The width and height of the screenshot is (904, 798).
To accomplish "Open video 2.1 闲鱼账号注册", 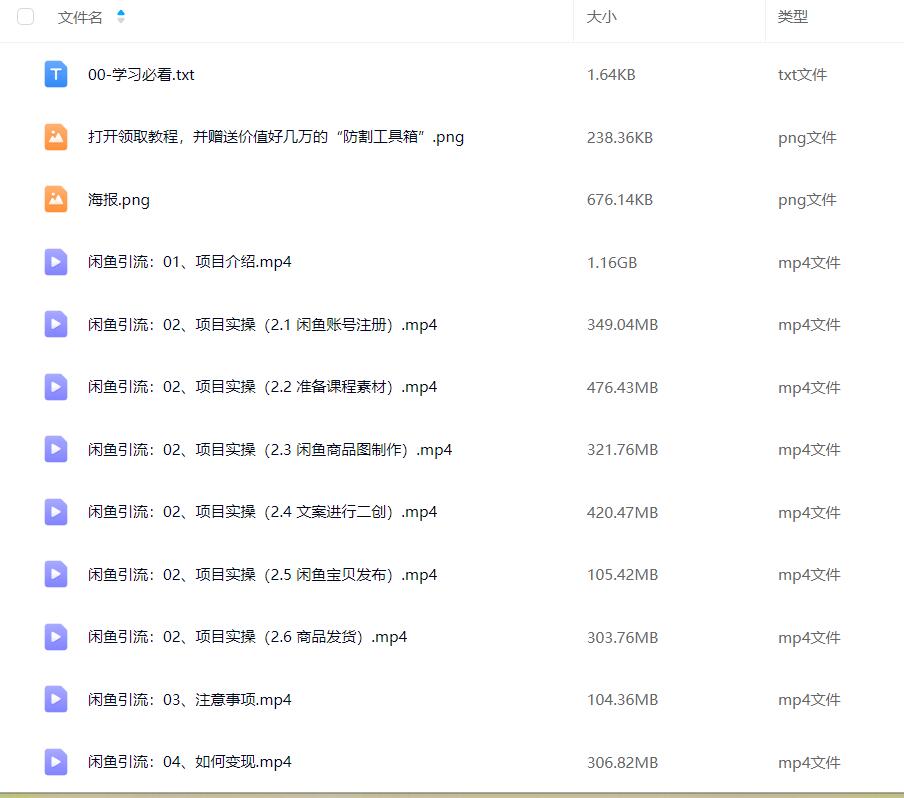I will click(262, 325).
